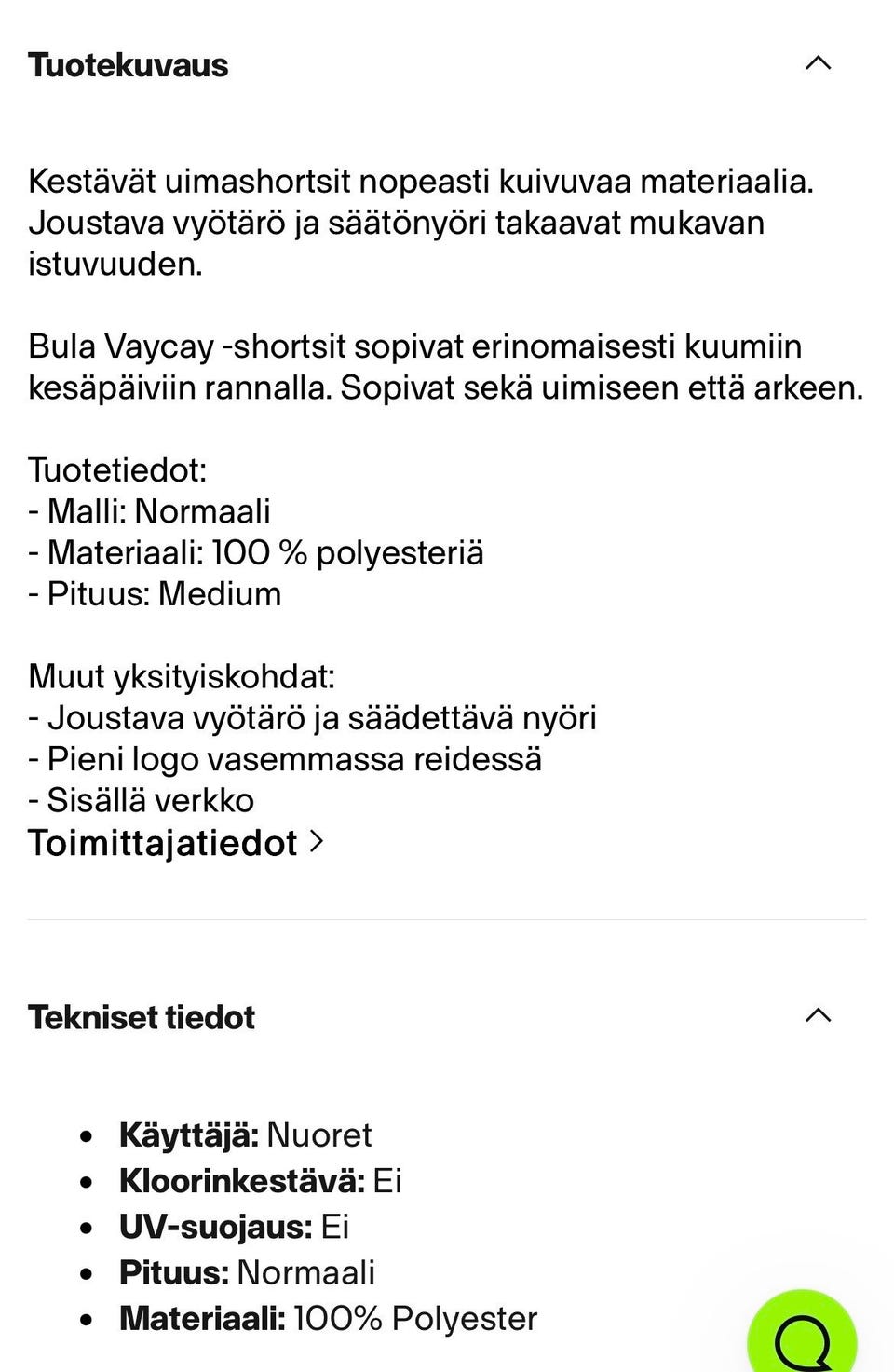Select the arrow after Toimittajatiedot

[318, 841]
